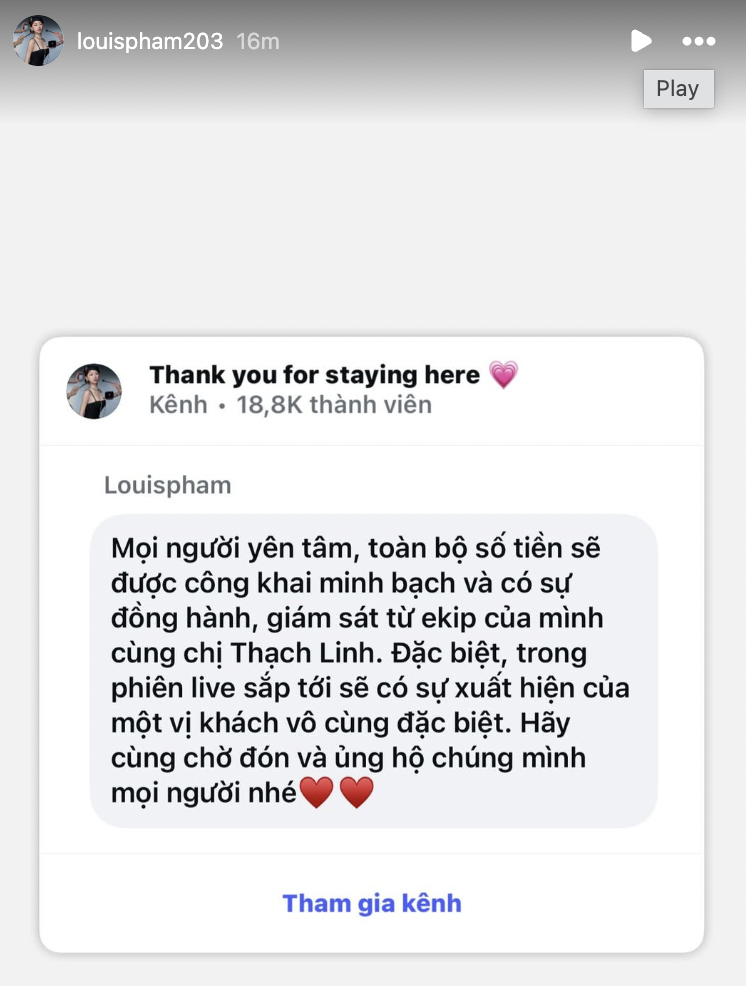The width and height of the screenshot is (746, 986).
Task: Open the 'Tham gia kênh' link
Action: click(x=371, y=902)
